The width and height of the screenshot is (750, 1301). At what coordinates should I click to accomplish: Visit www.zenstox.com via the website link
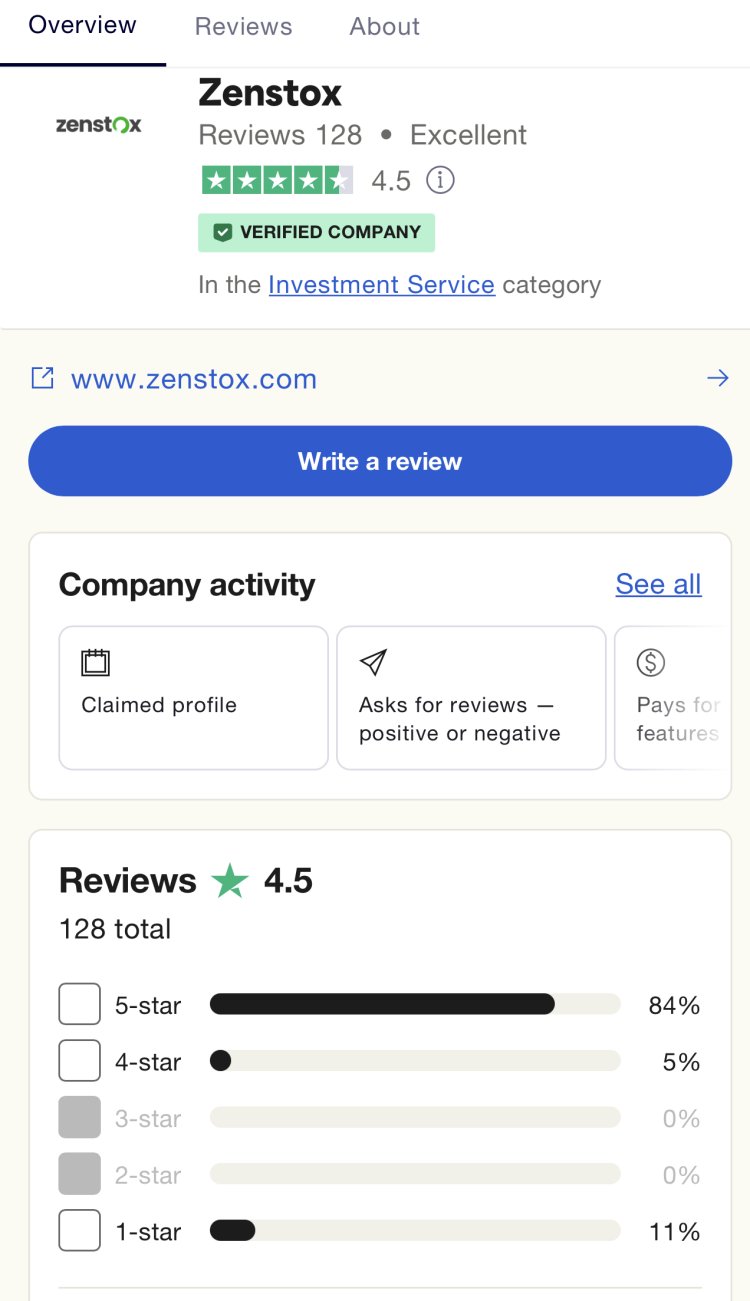click(193, 378)
